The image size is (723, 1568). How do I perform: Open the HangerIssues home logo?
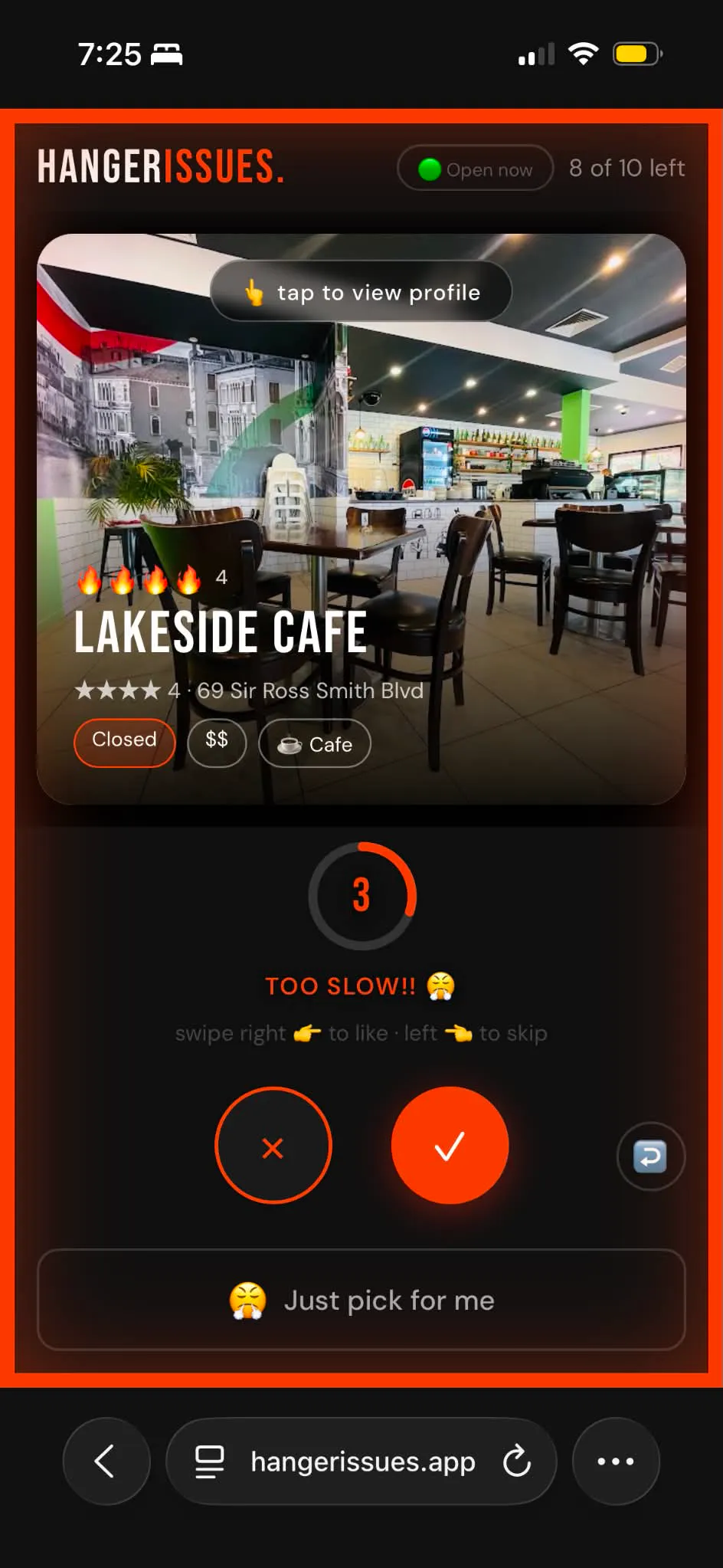161,167
